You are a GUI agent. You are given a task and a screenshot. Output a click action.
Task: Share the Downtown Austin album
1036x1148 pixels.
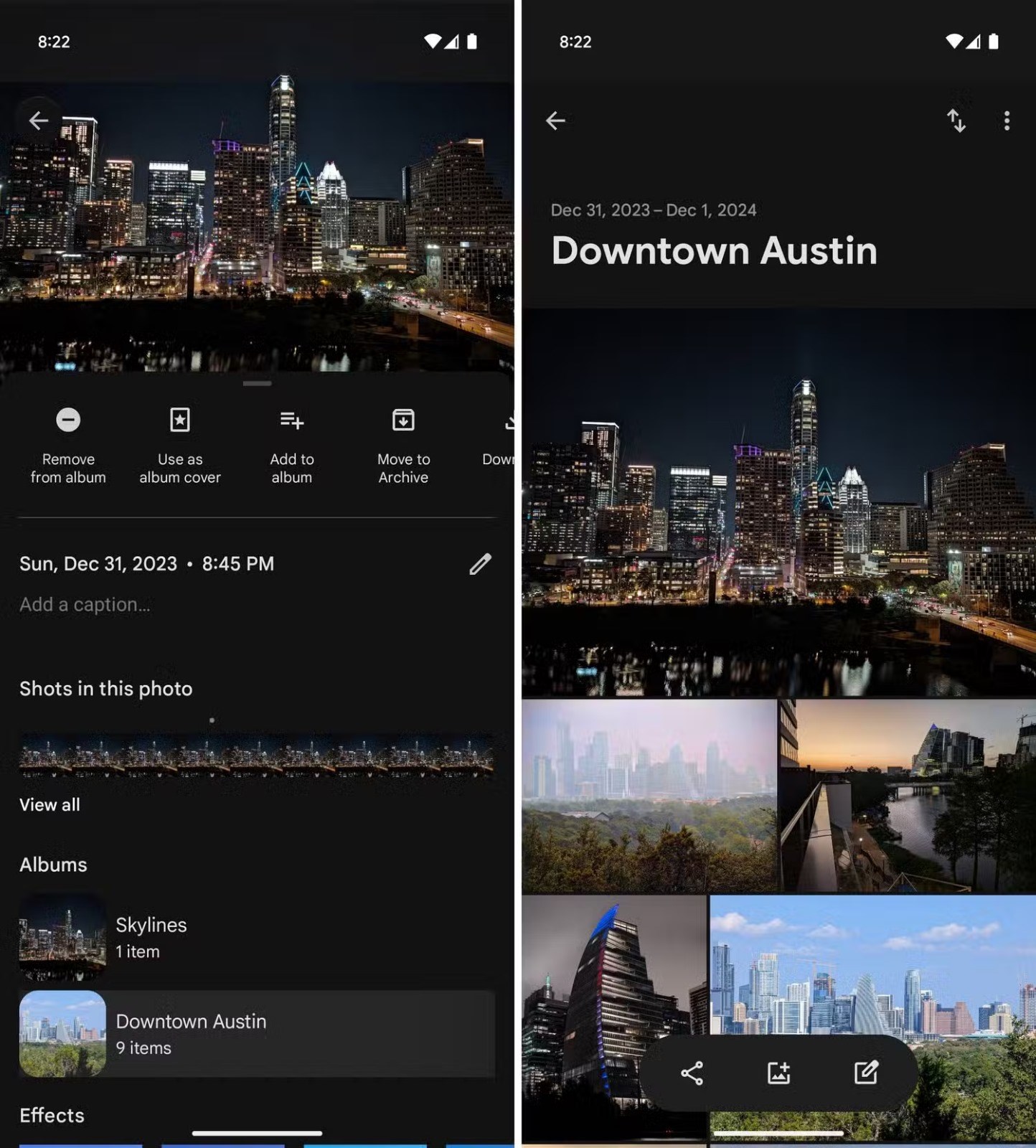692,1073
